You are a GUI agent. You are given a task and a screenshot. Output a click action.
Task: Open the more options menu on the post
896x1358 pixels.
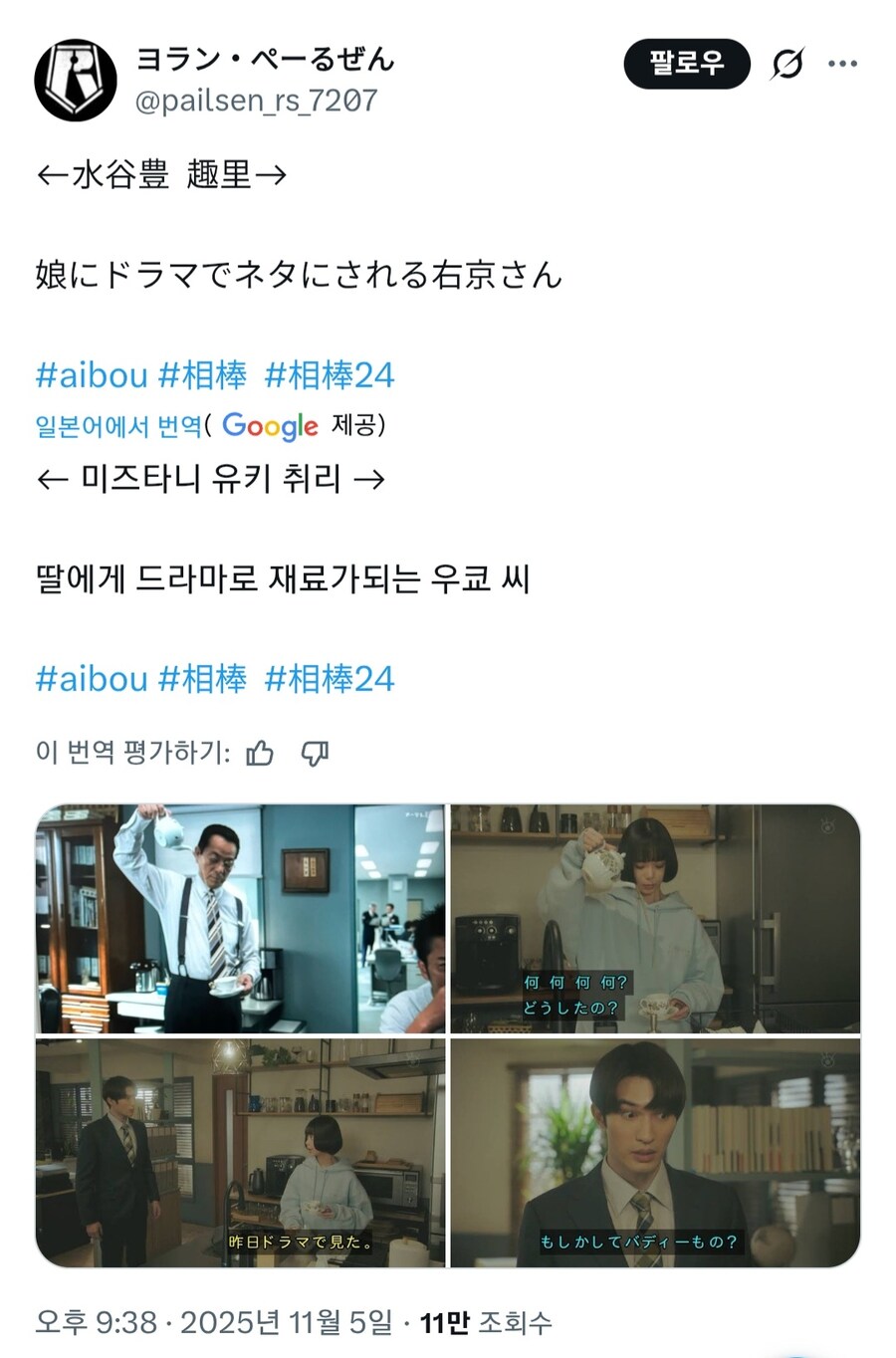tap(844, 63)
